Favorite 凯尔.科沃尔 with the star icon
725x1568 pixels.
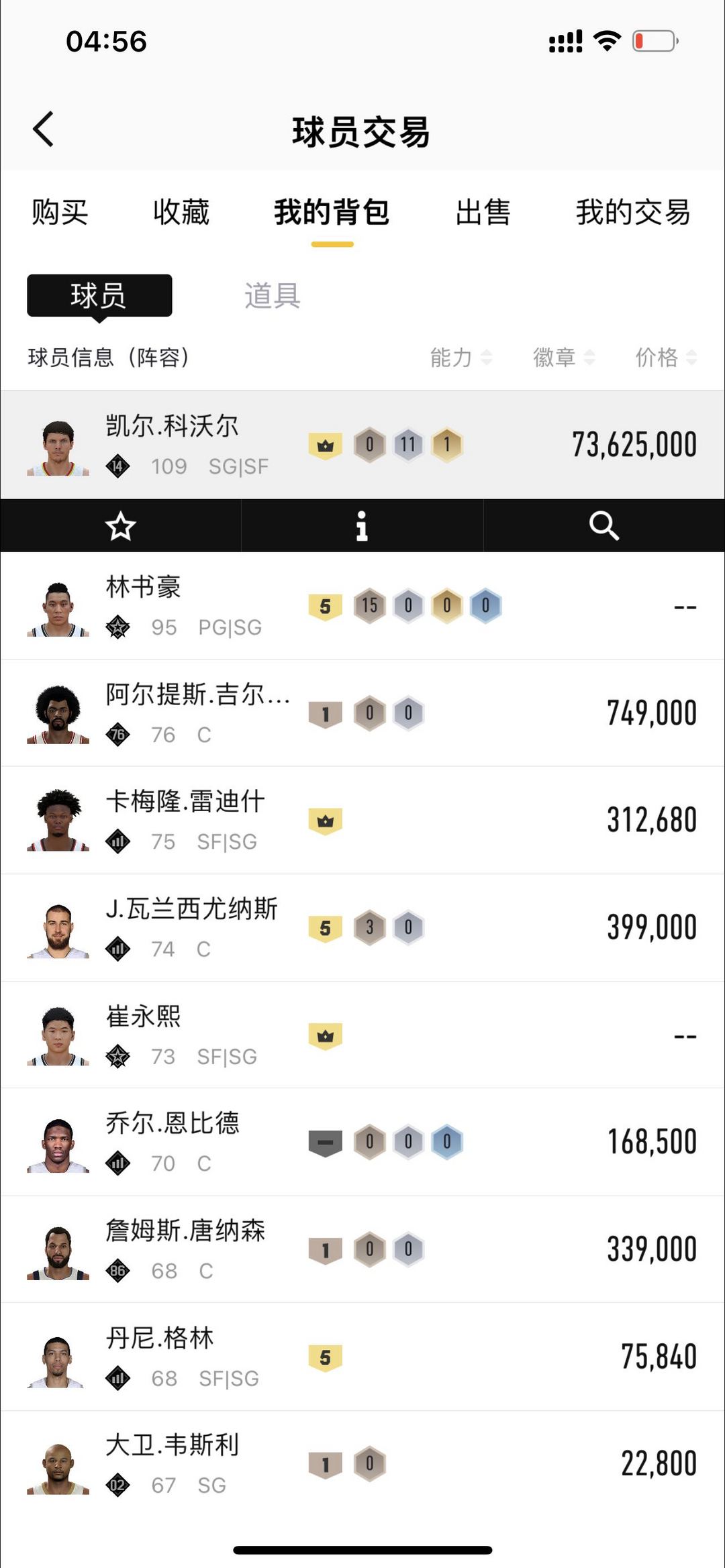[x=121, y=526]
